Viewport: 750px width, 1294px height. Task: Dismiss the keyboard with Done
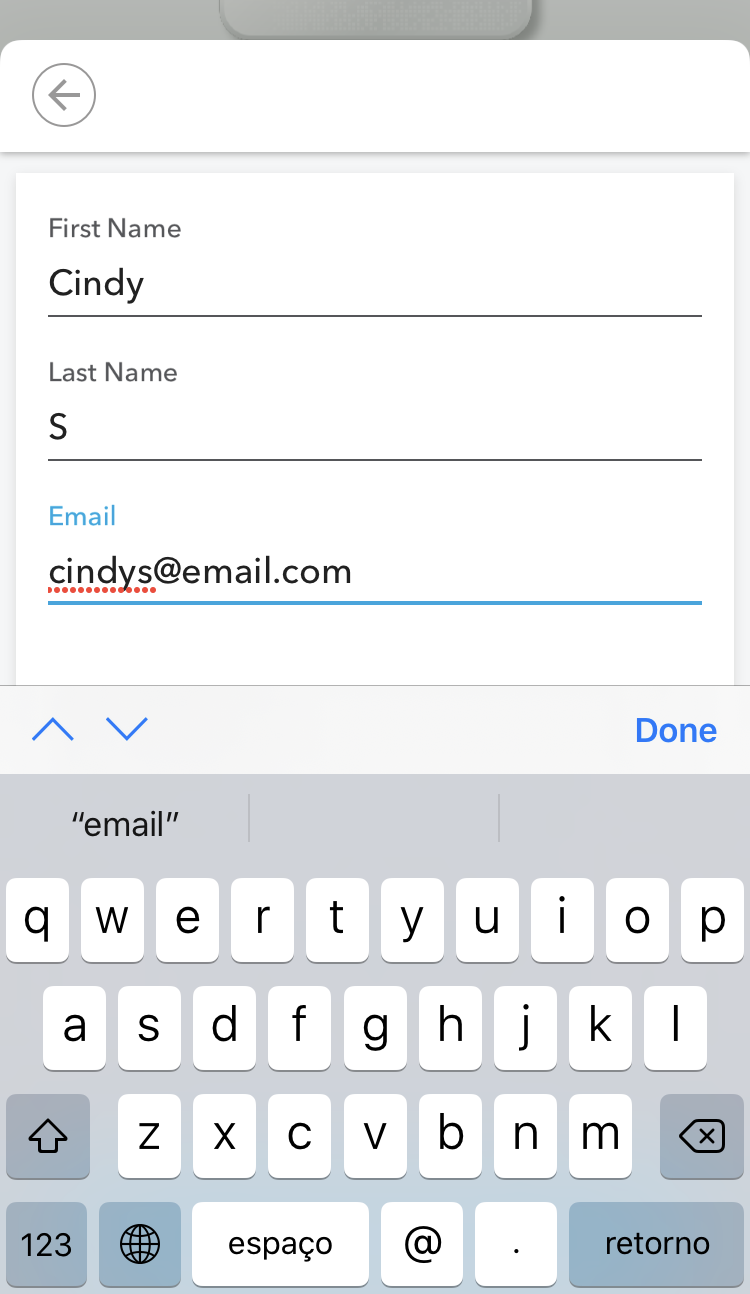(x=675, y=730)
